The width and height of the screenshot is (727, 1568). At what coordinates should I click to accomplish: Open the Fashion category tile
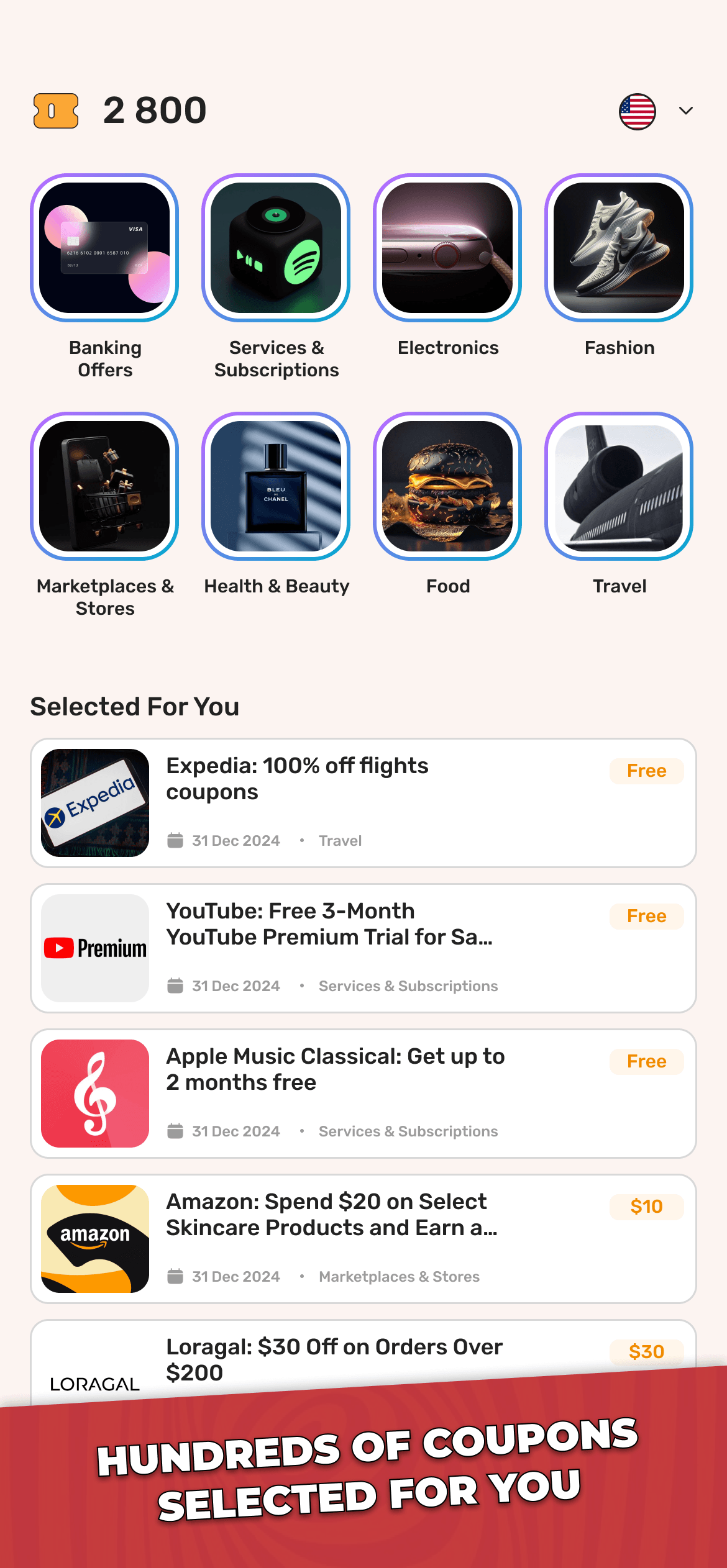coord(619,248)
